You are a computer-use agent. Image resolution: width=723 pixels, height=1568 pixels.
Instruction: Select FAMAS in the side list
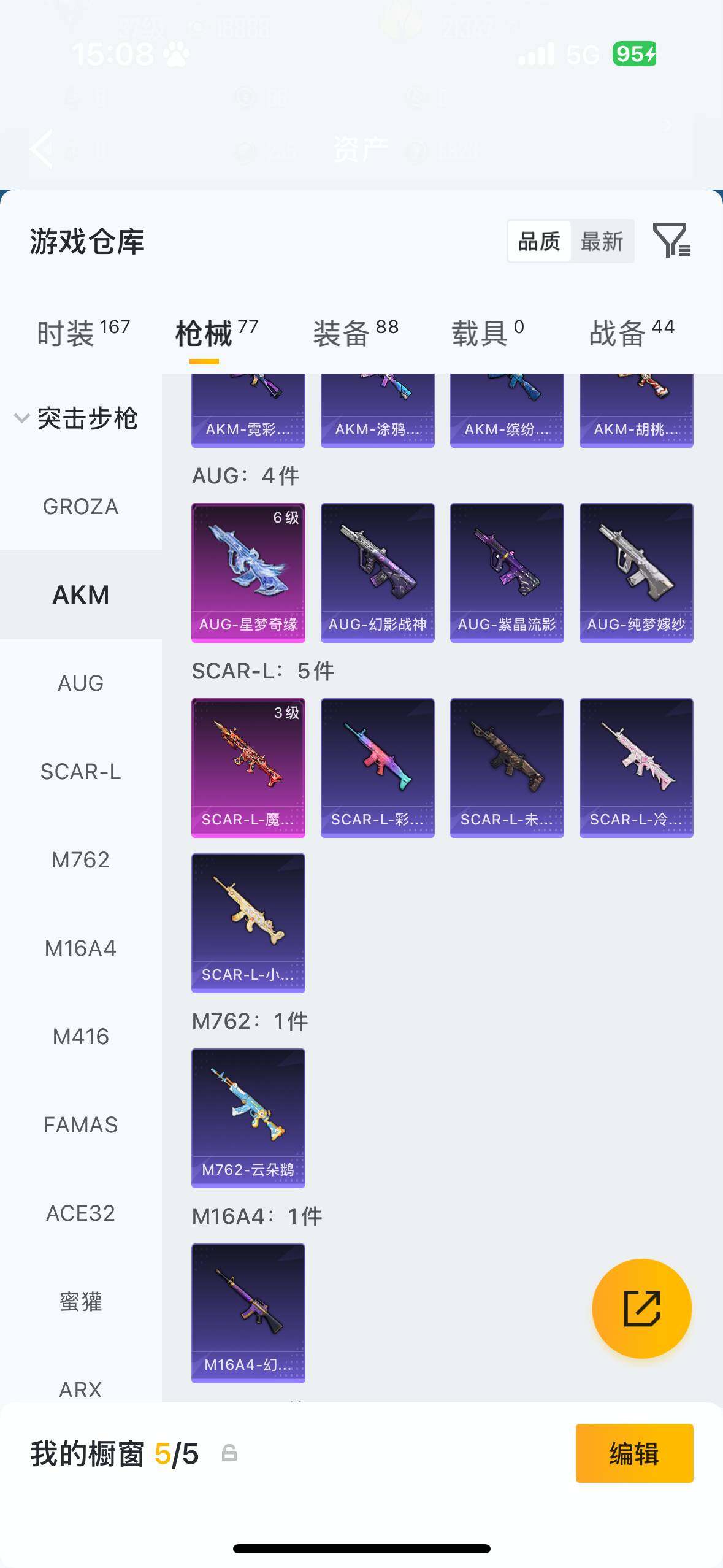(x=80, y=1125)
